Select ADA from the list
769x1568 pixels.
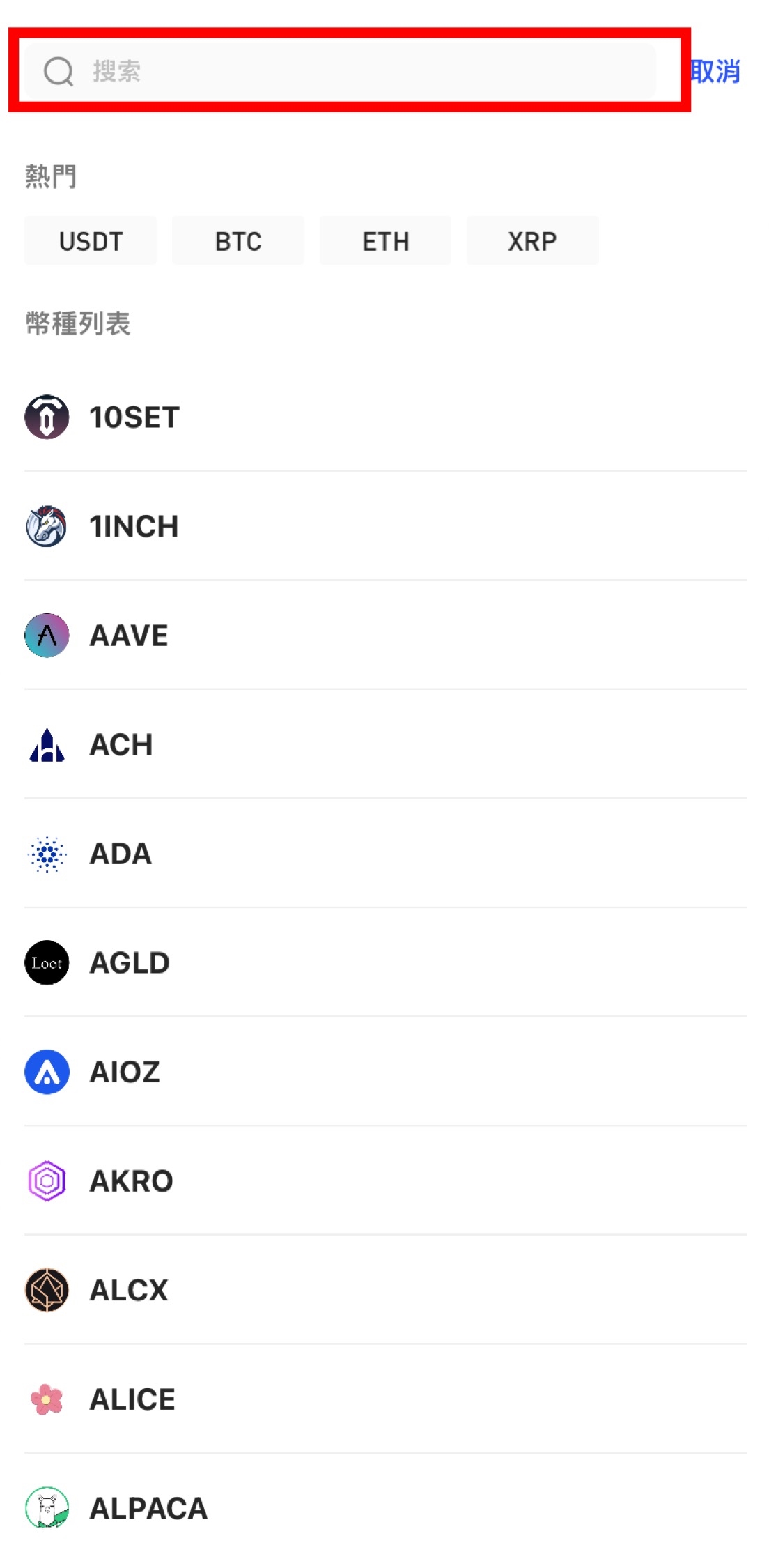click(385, 853)
